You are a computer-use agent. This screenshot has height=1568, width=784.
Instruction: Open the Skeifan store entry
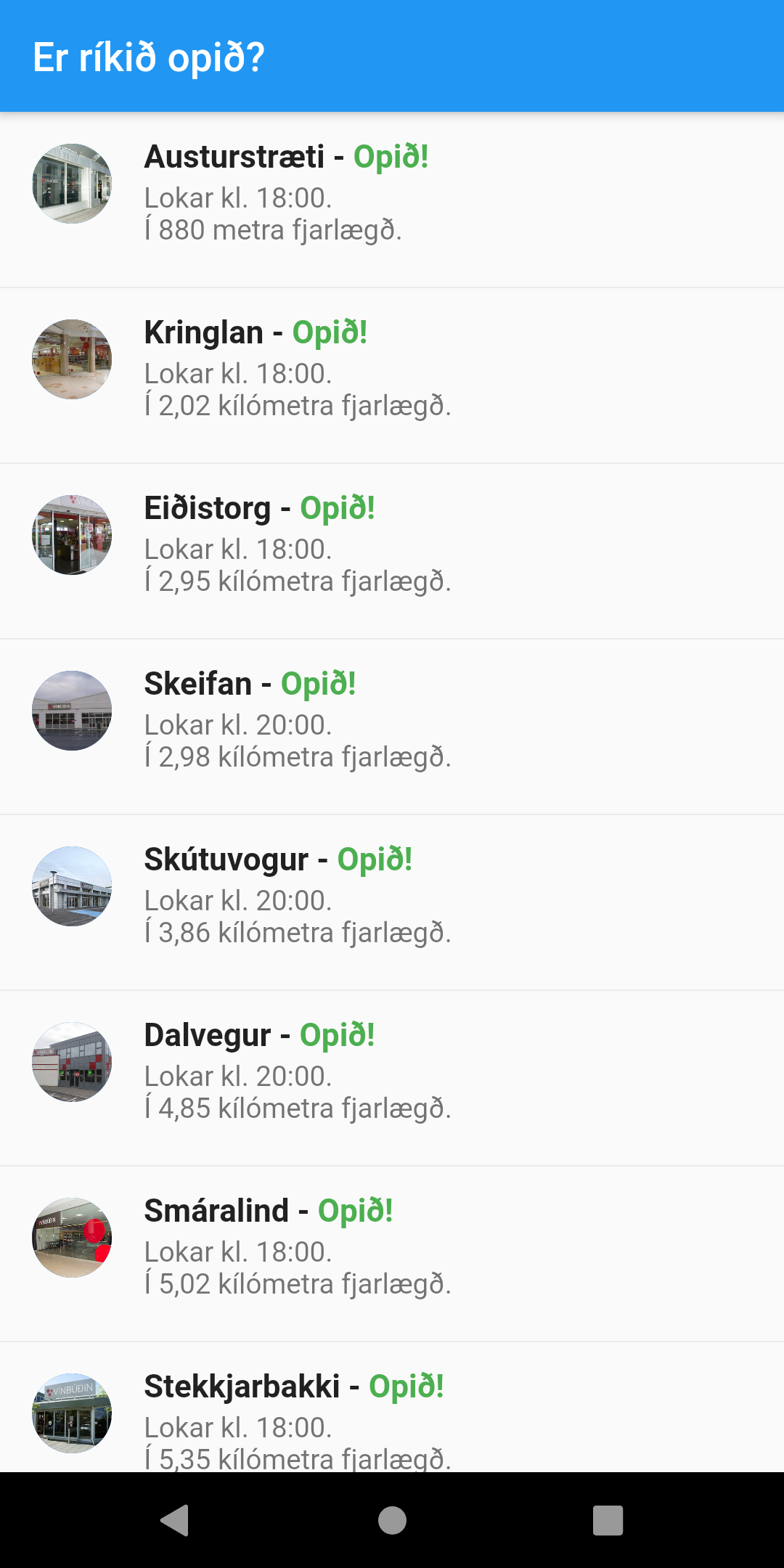(392, 720)
